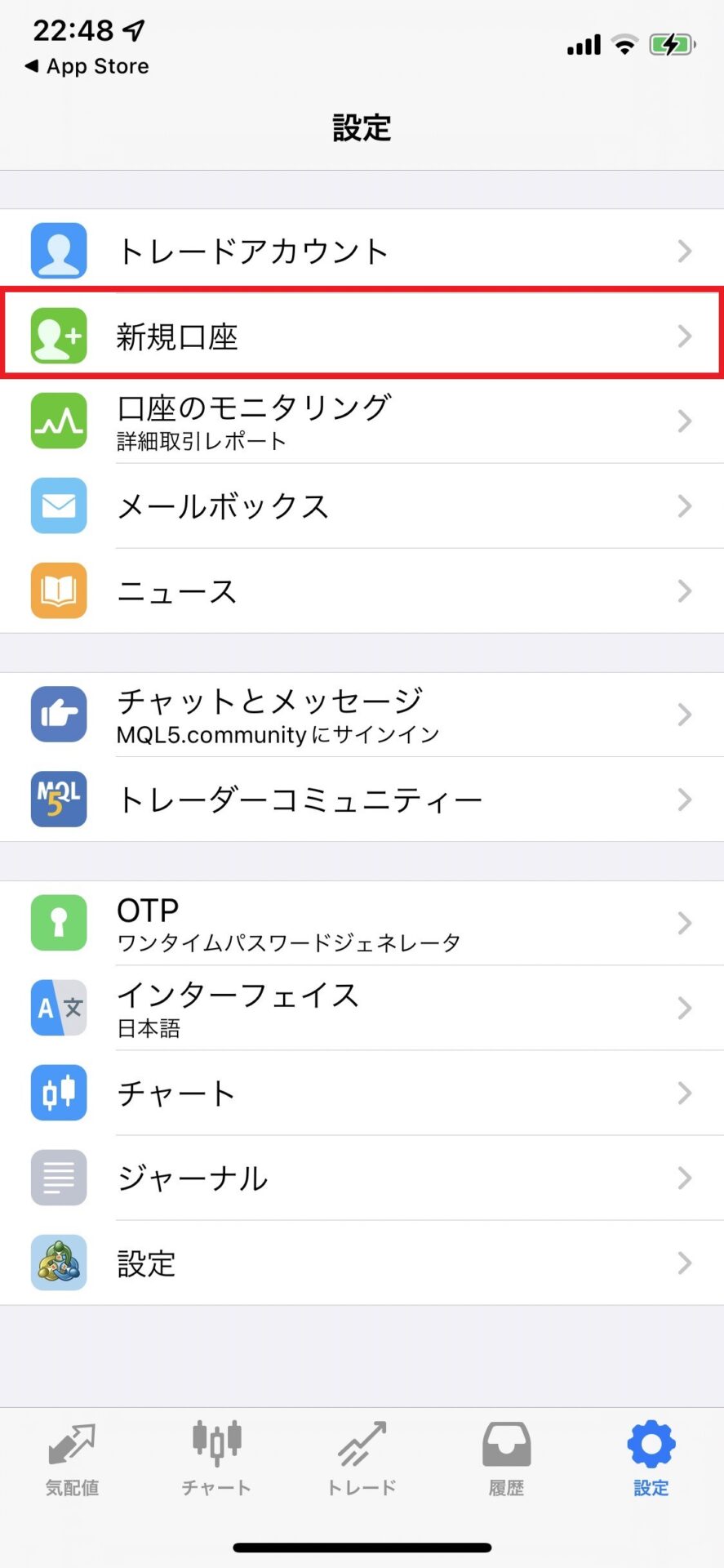Open 口座のモニタリング report
The image size is (724, 1568).
362,421
